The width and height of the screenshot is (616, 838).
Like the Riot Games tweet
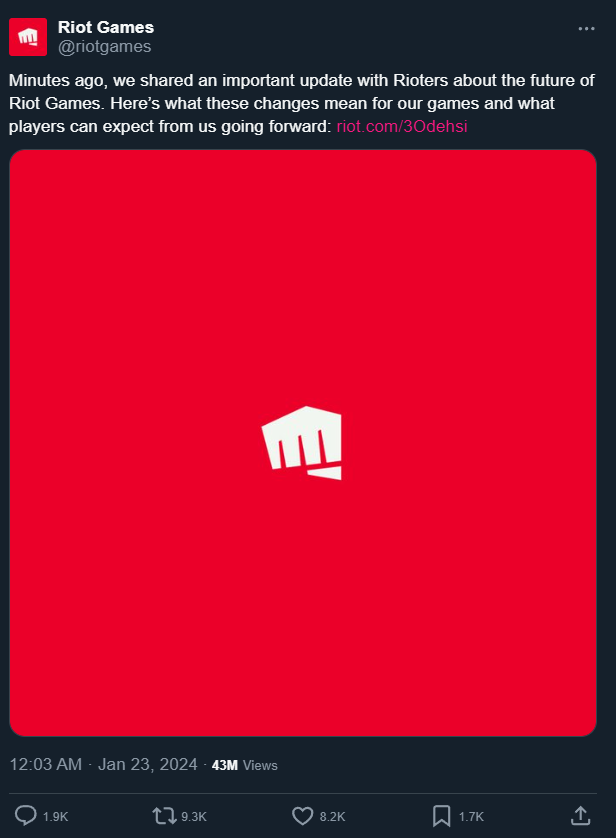(x=303, y=816)
